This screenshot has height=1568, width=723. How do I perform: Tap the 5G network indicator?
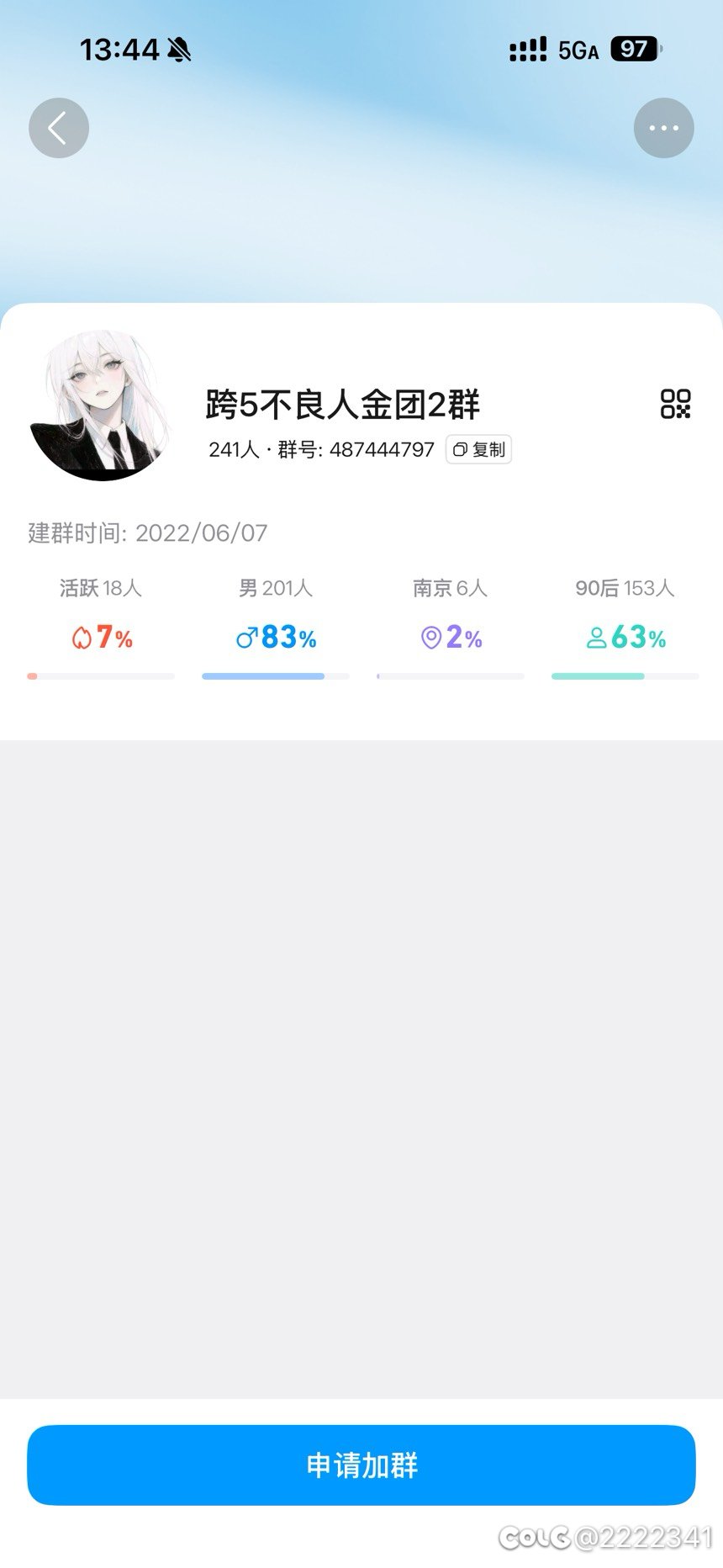coord(578,50)
